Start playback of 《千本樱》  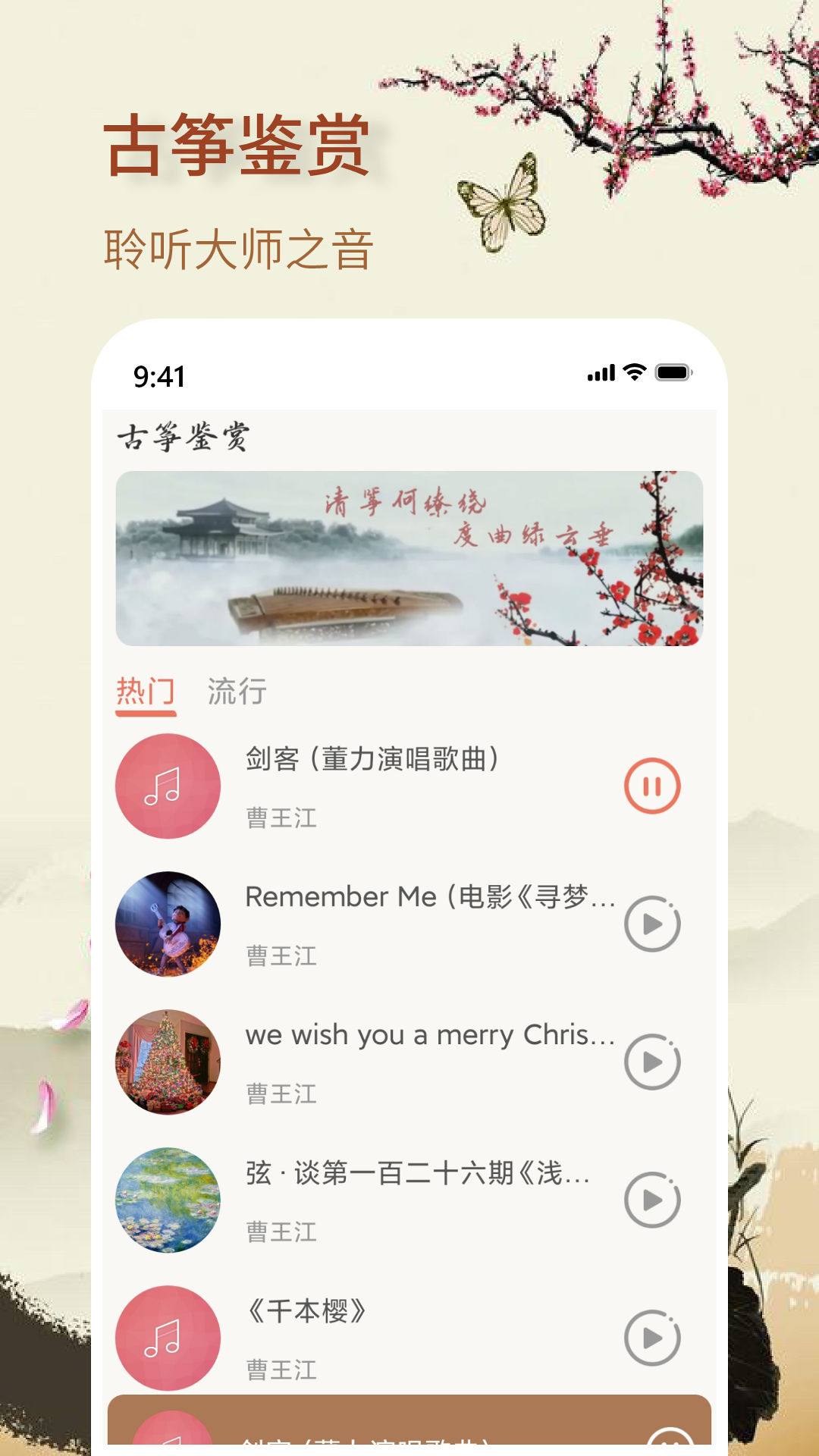[x=651, y=1338]
